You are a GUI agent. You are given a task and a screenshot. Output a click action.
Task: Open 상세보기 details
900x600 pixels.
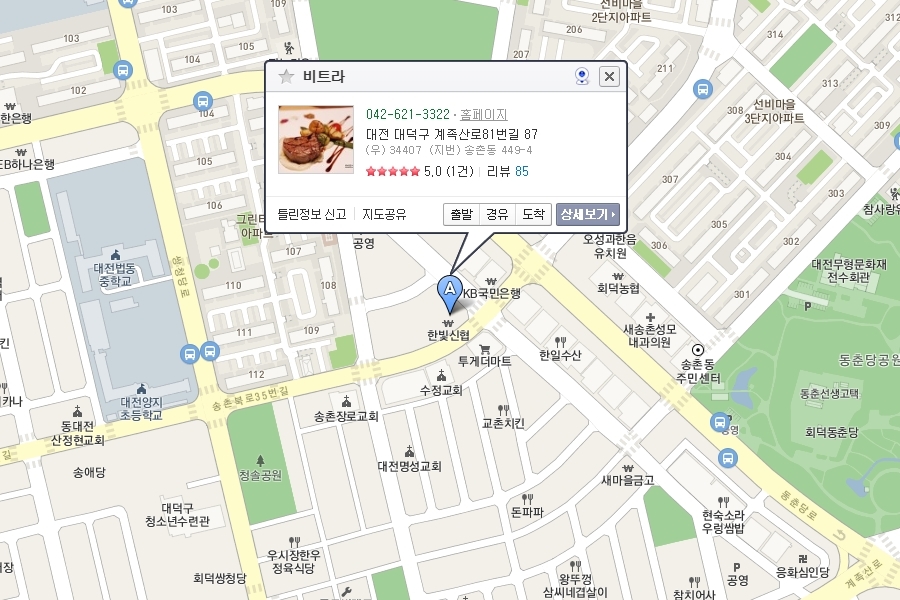point(587,214)
